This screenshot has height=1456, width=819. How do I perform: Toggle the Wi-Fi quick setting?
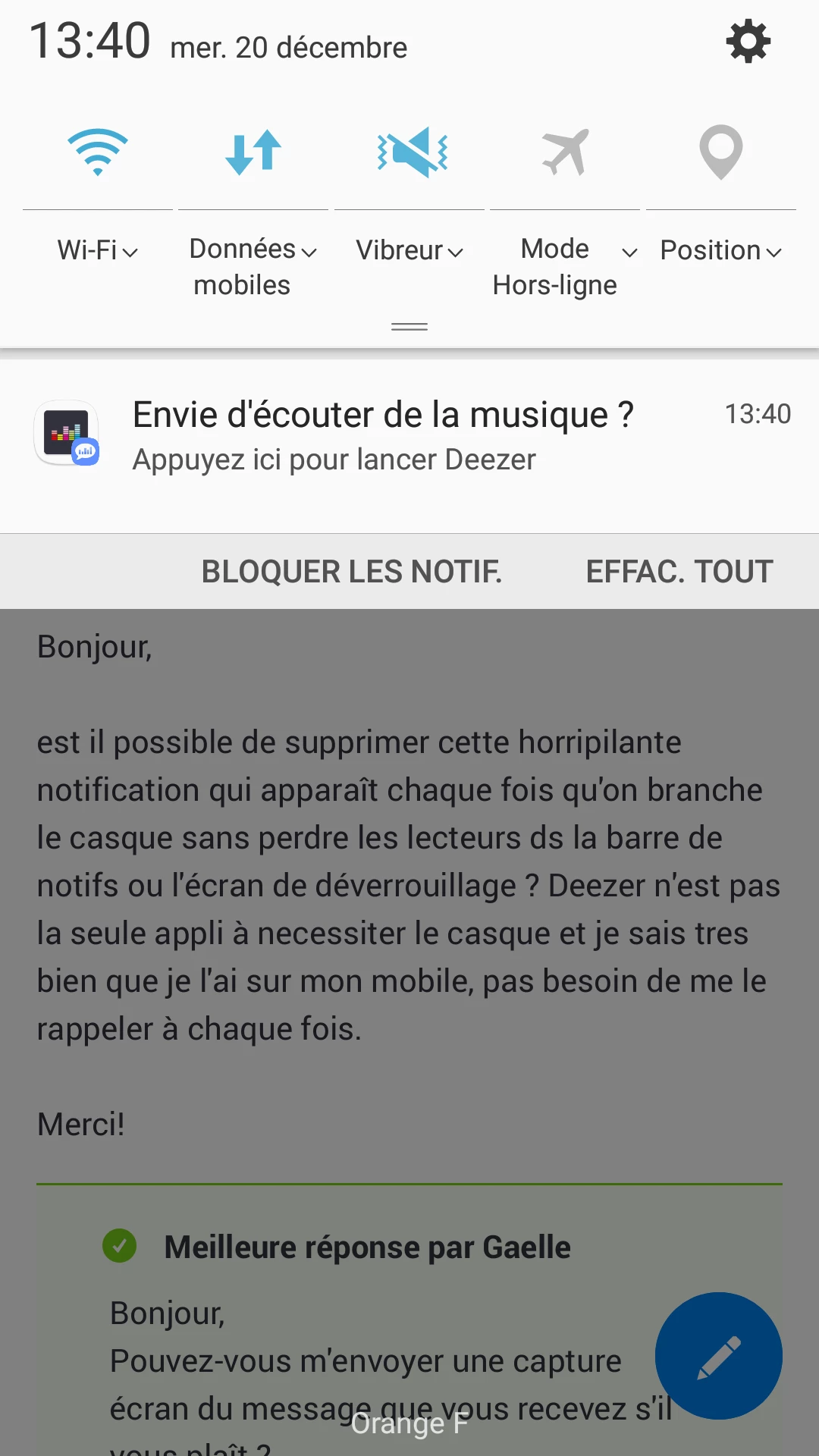coord(98,152)
